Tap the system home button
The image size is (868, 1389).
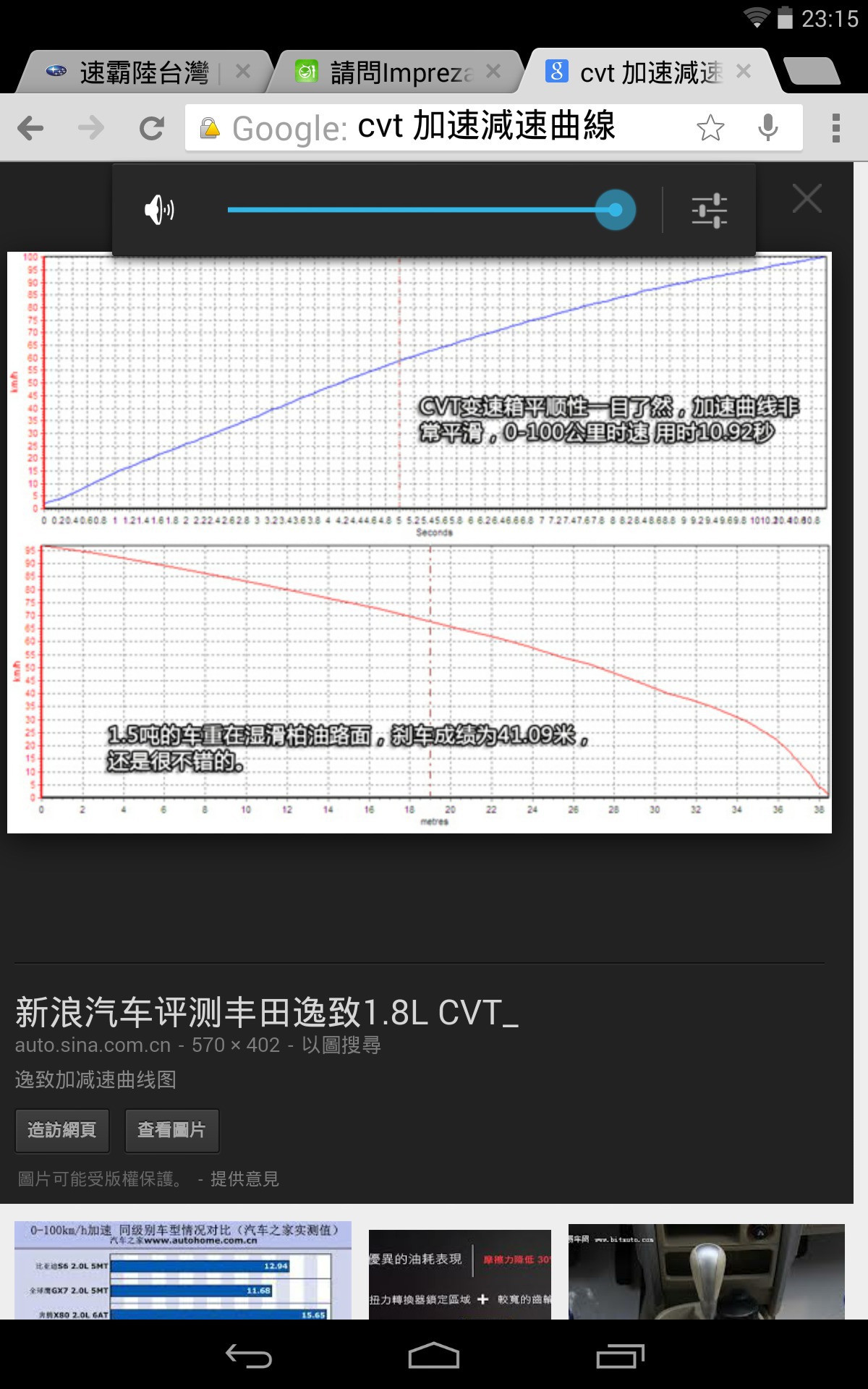(434, 1356)
